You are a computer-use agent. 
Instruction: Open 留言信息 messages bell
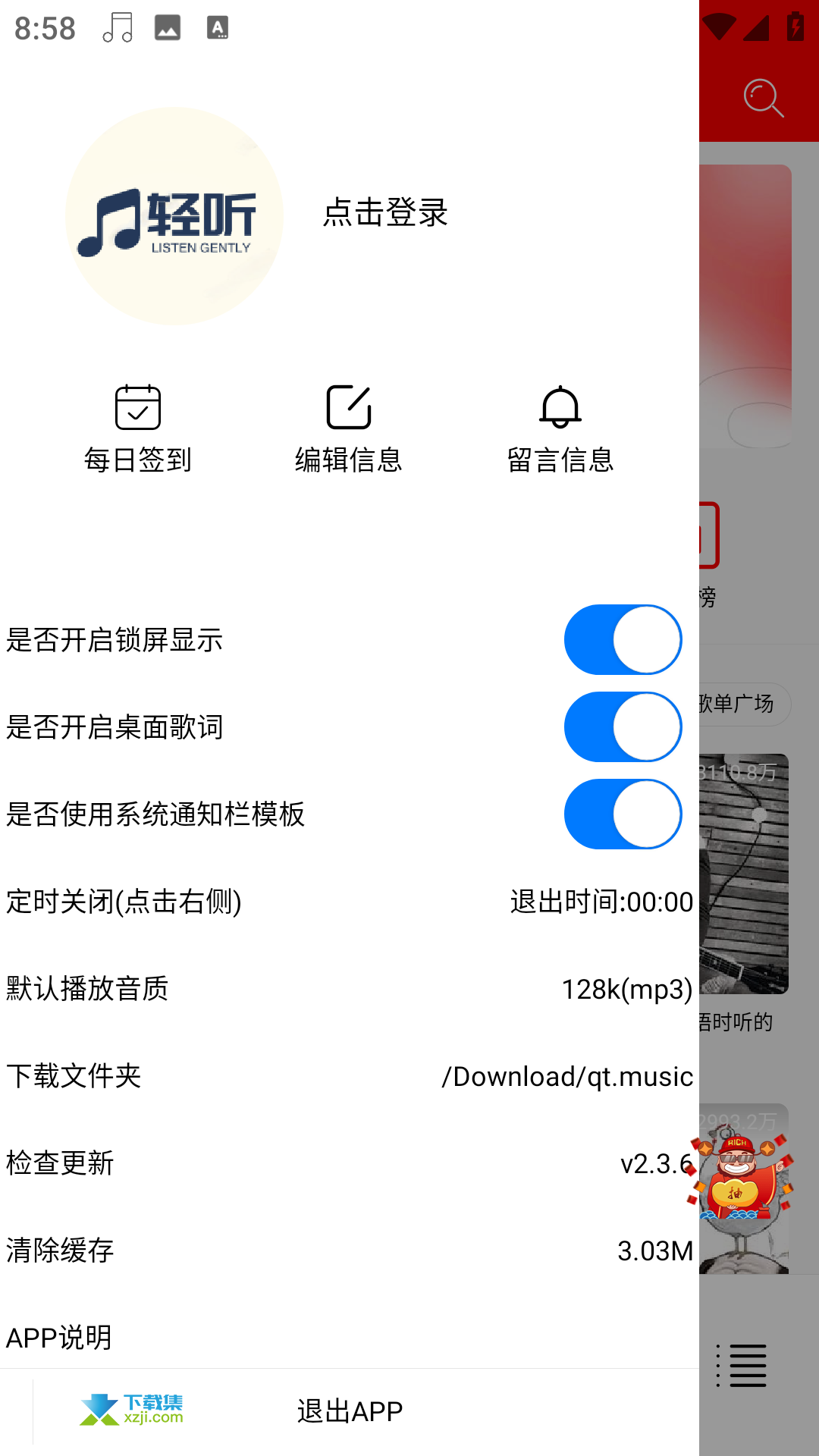pos(560,429)
